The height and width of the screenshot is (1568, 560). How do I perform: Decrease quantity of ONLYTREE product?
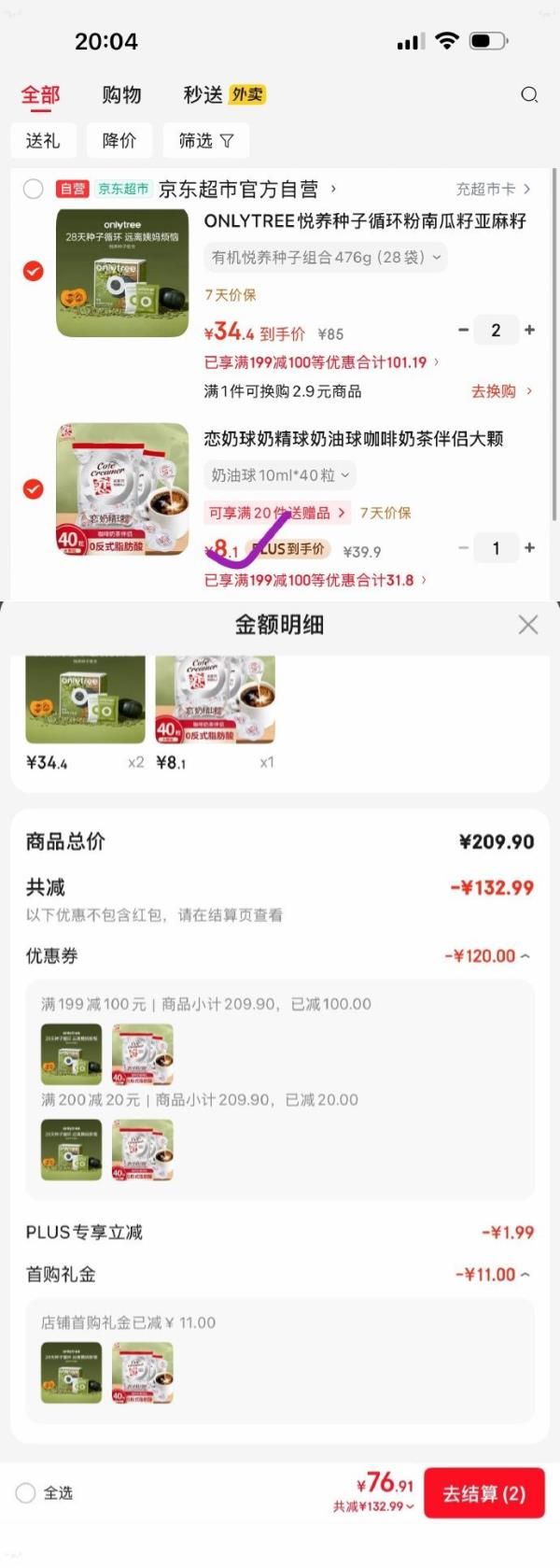point(464,330)
